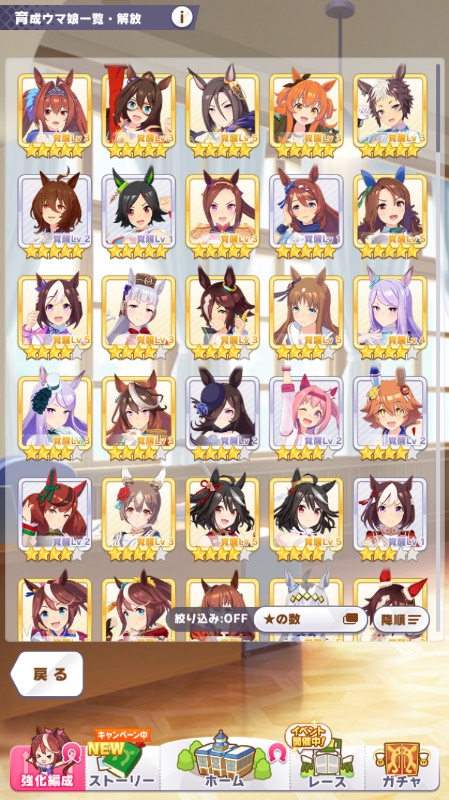Open the 絞り込み:OFF filter button
The image size is (449, 800).
[211, 619]
